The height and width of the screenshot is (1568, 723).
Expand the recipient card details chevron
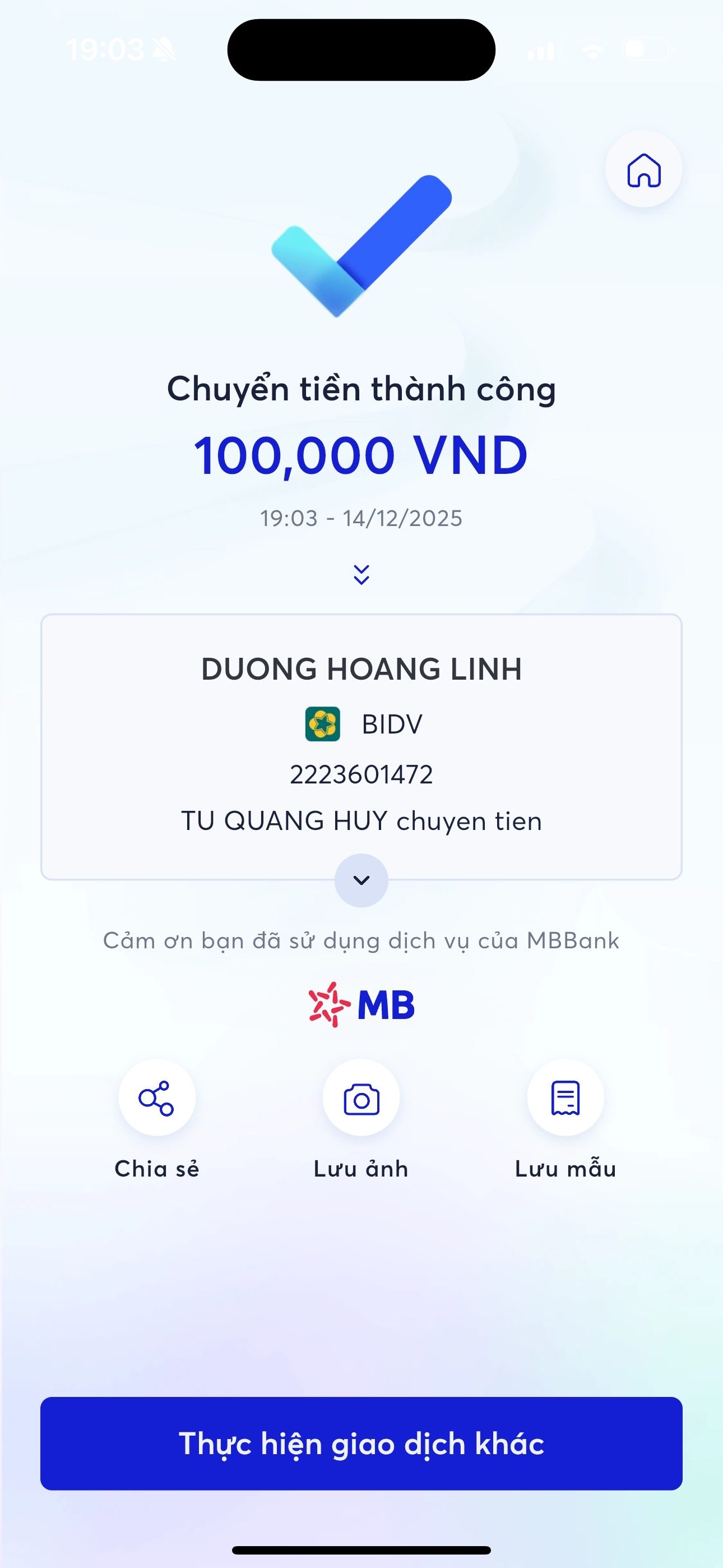tap(361, 880)
